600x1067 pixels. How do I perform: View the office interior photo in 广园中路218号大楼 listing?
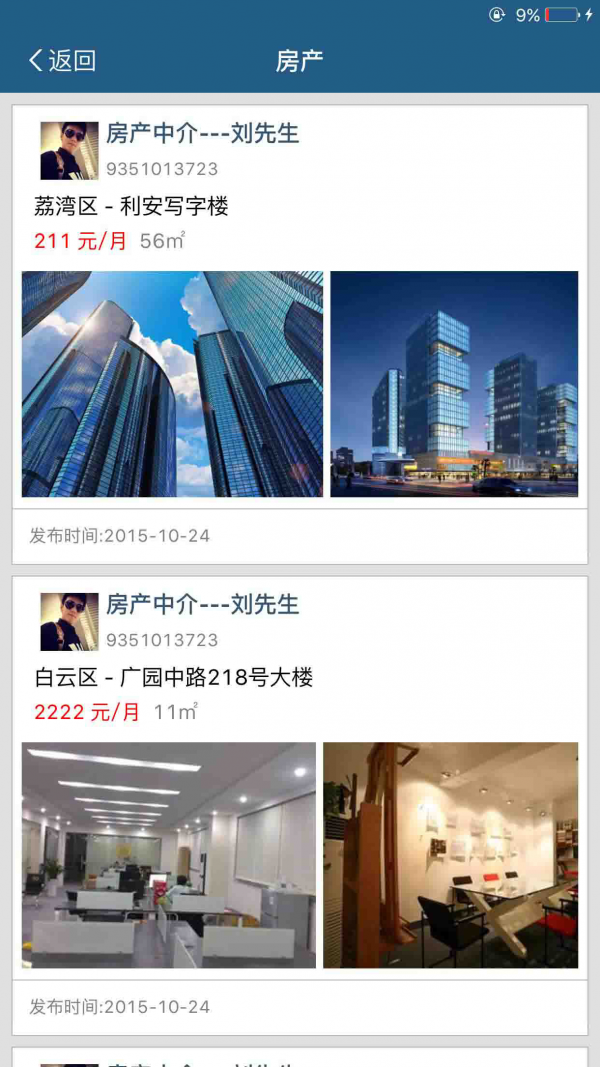click(x=169, y=855)
